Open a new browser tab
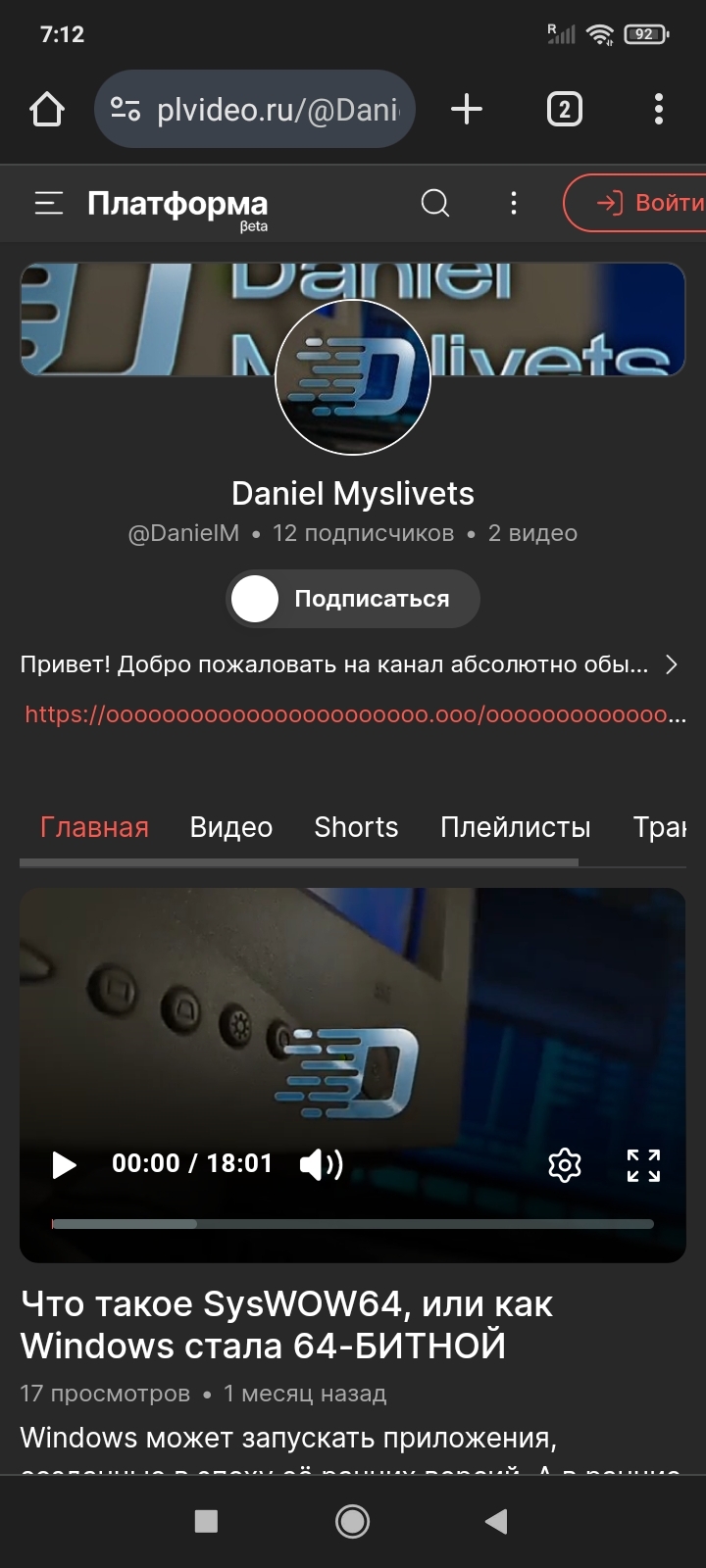Viewport: 706px width, 1568px height. tap(467, 109)
